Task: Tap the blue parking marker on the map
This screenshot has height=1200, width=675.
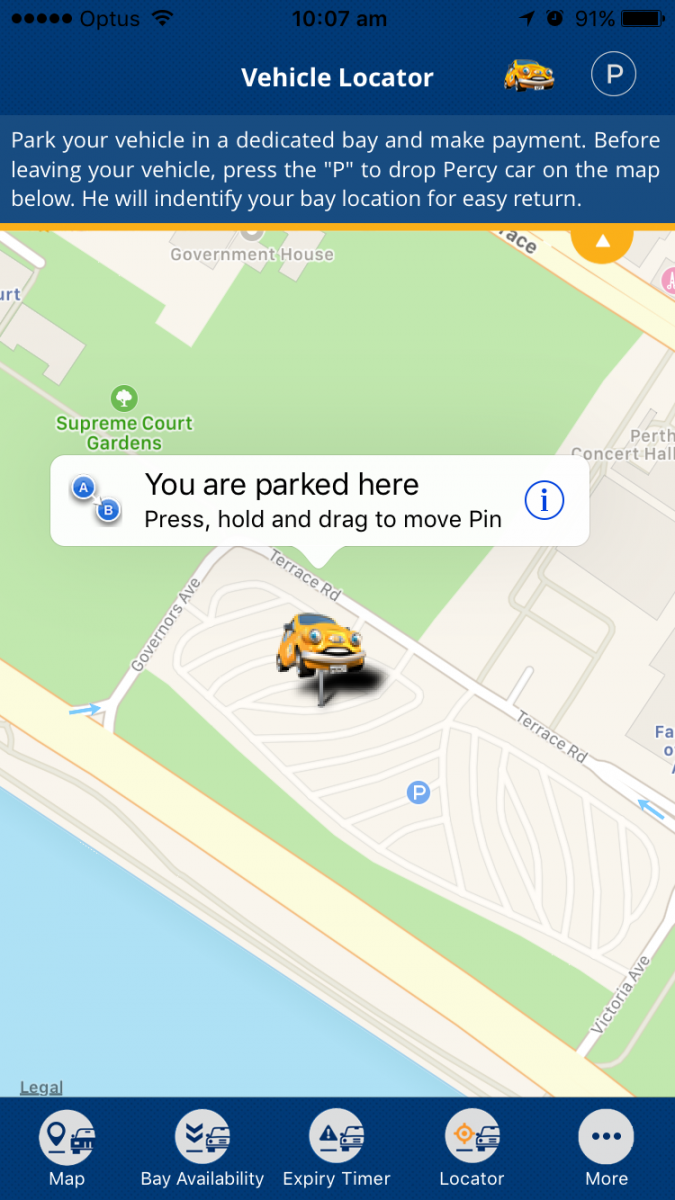Action: pyautogui.click(x=418, y=793)
